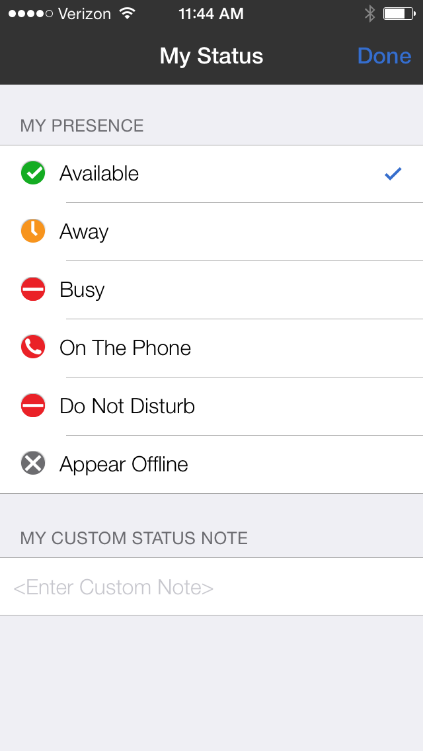423x751 pixels.
Task: Choose the Busy status
Action: [x=211, y=290]
